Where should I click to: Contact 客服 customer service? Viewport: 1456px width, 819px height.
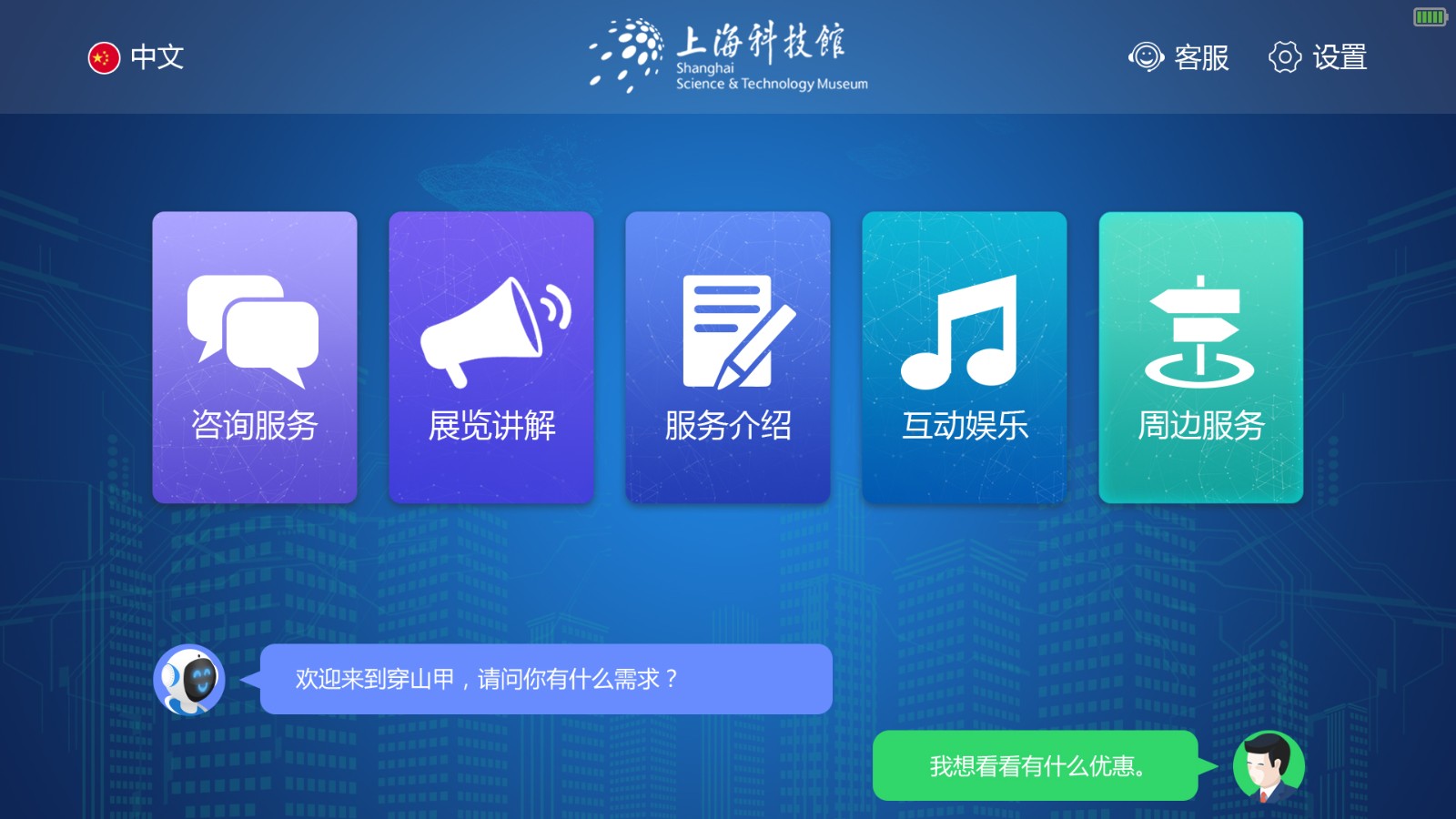[x=1179, y=57]
